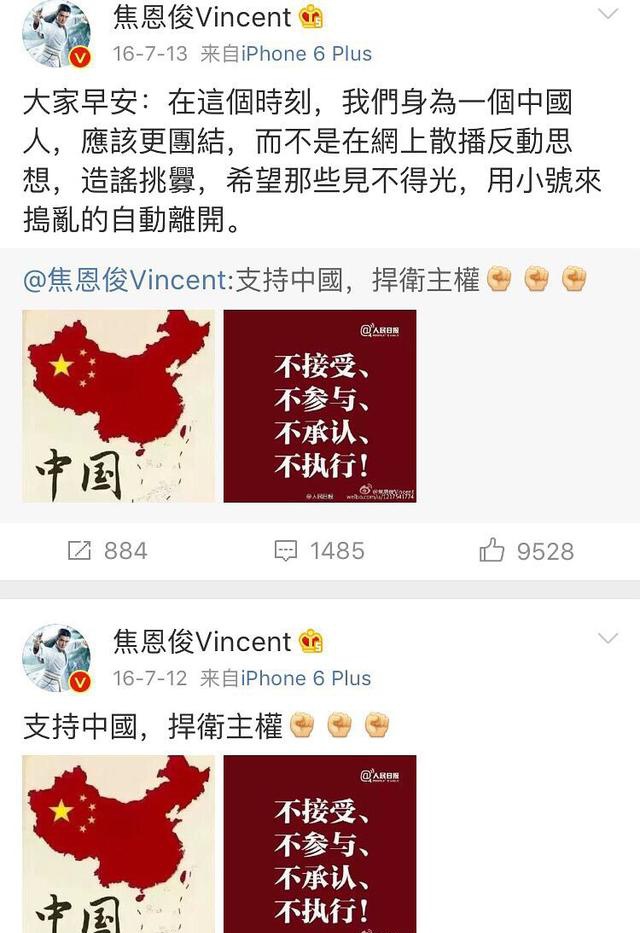Like the post with 9528 likes
The width and height of the screenshot is (640, 933).
click(x=527, y=550)
